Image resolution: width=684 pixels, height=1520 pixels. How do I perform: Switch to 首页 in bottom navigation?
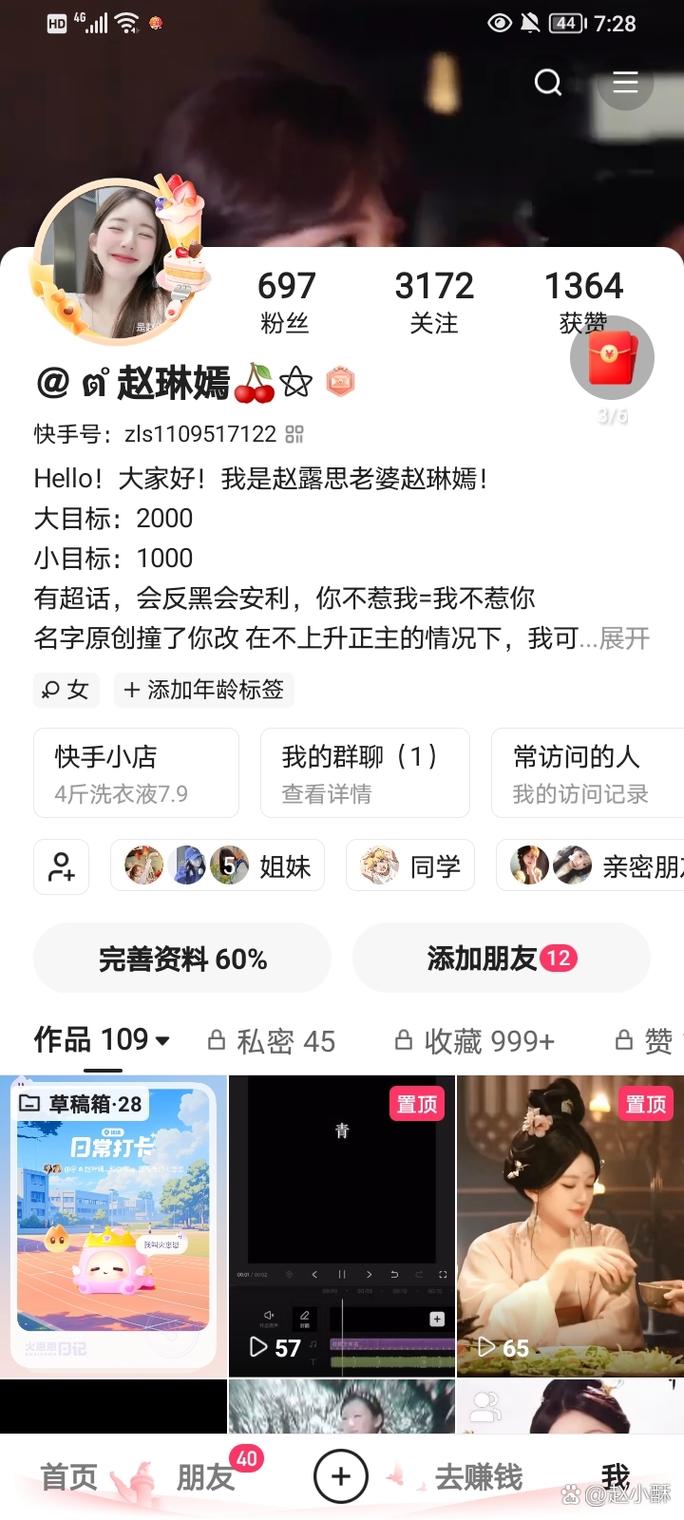[x=68, y=1476]
